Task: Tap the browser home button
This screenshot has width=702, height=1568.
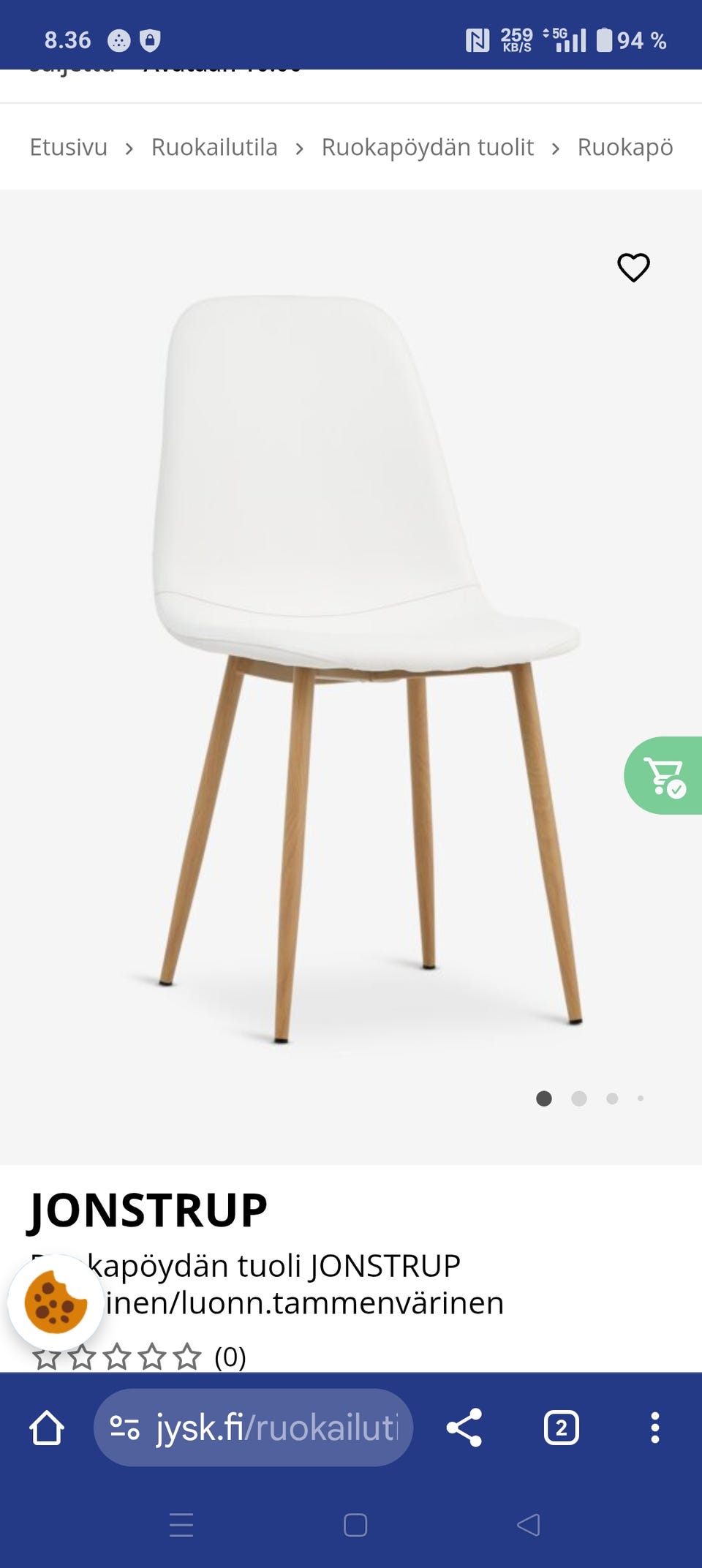Action: [47, 1428]
